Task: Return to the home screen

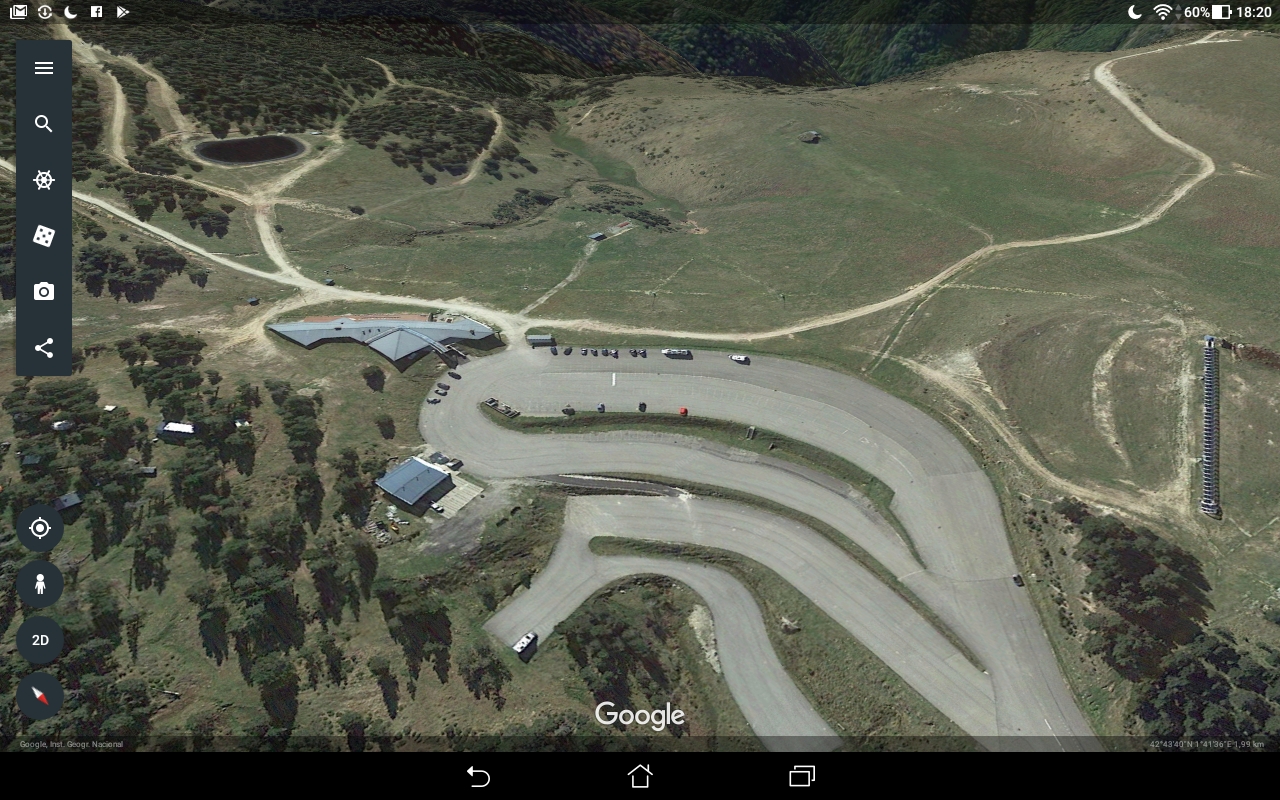Action: (x=640, y=776)
